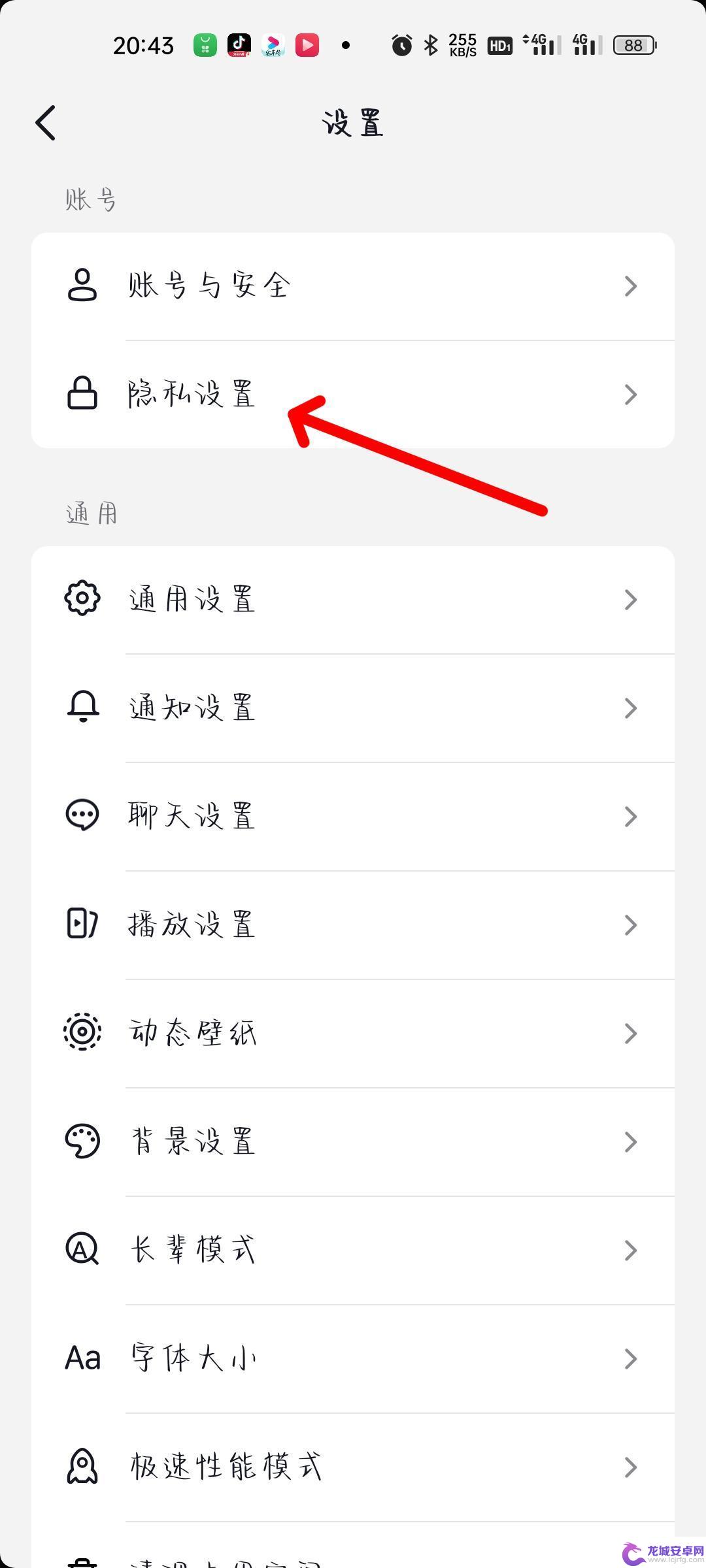The width and height of the screenshot is (706, 1568).
Task: Select the chat bubble icon for 聊天设置
Action: (81, 815)
